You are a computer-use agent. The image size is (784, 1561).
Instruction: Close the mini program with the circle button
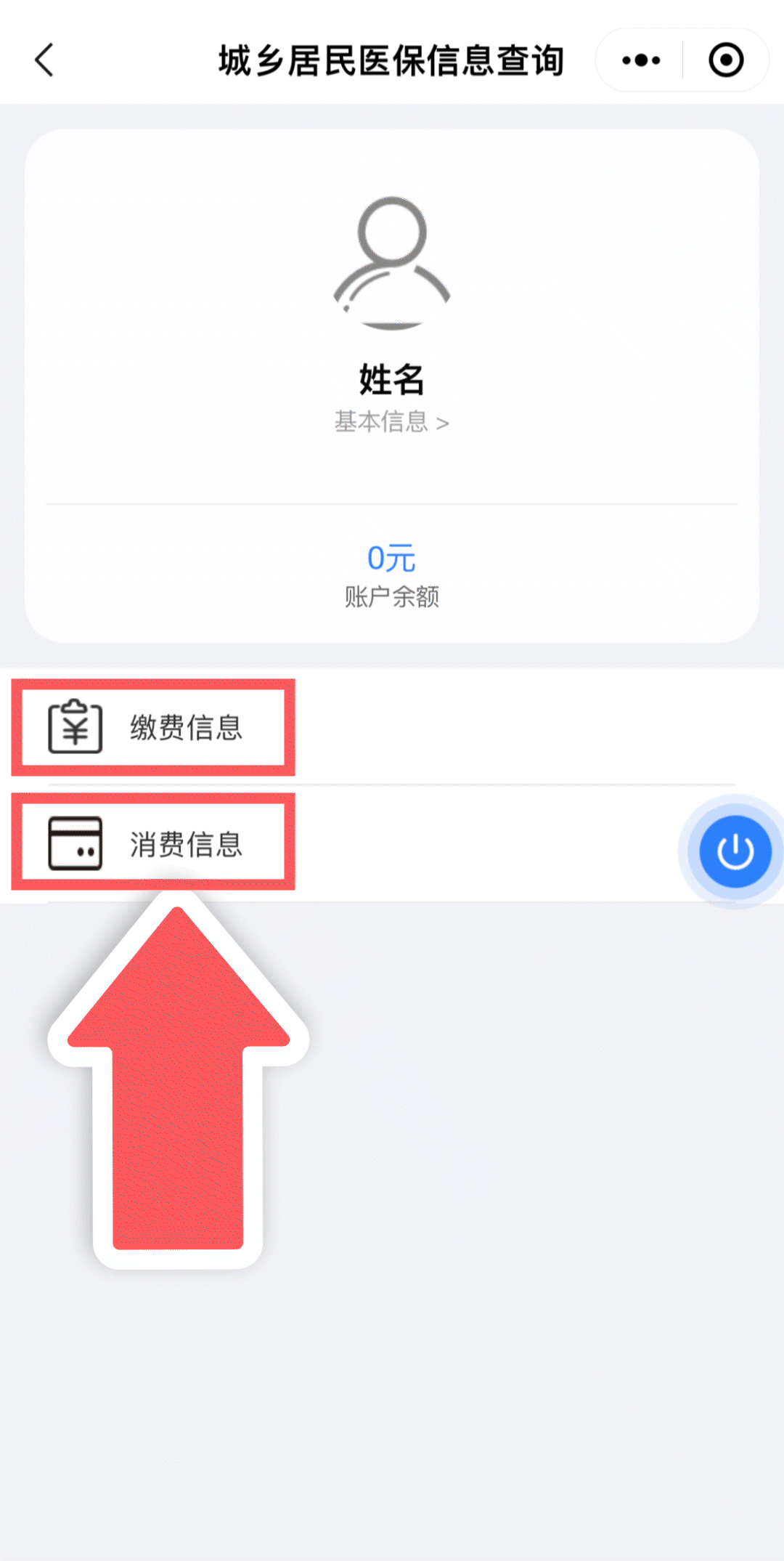[726, 60]
